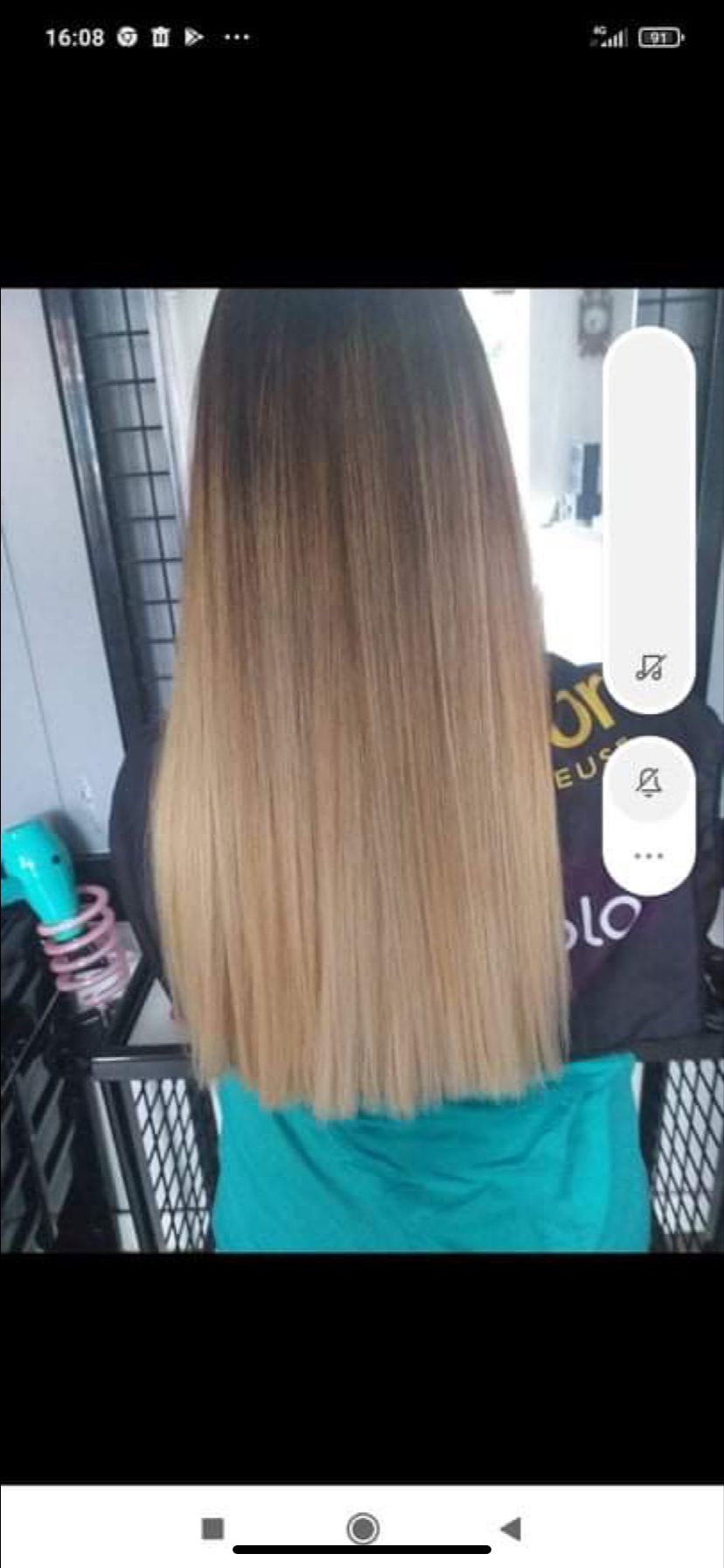Viewport: 724px width, 1568px height.
Task: Adjust the media volume slider
Action: pos(649,490)
